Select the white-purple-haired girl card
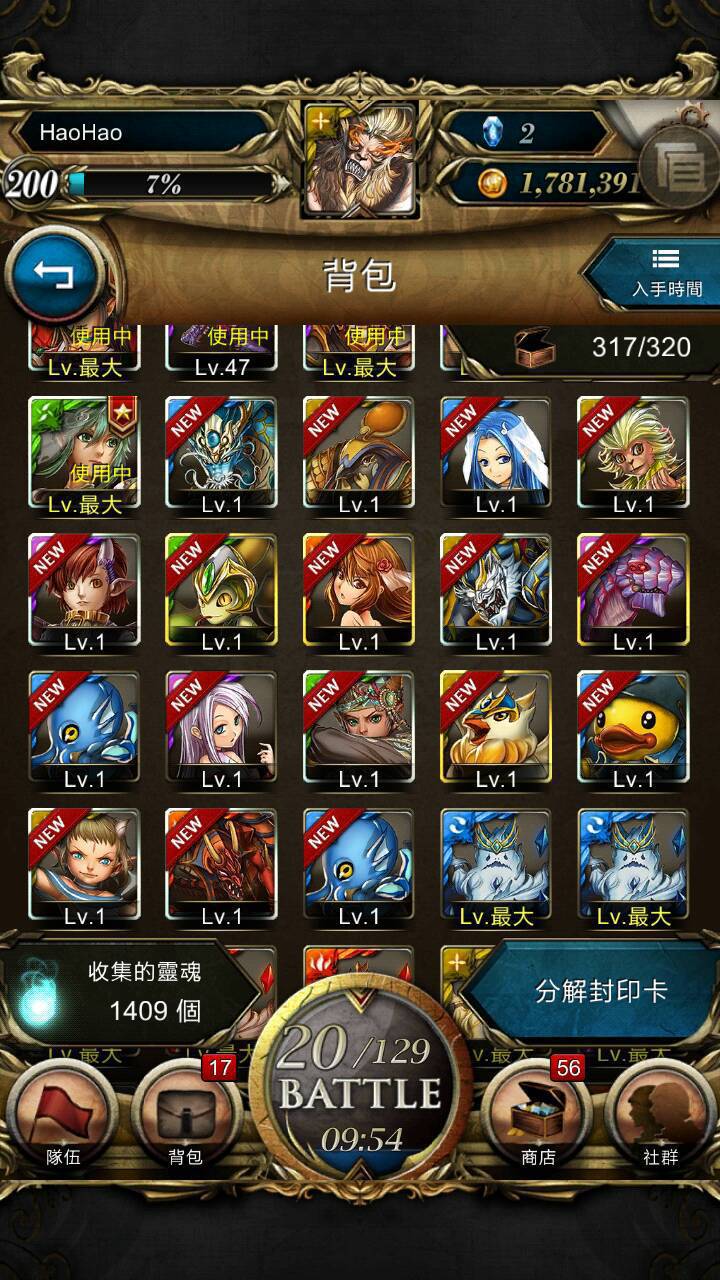The height and width of the screenshot is (1280, 720). coord(221,727)
